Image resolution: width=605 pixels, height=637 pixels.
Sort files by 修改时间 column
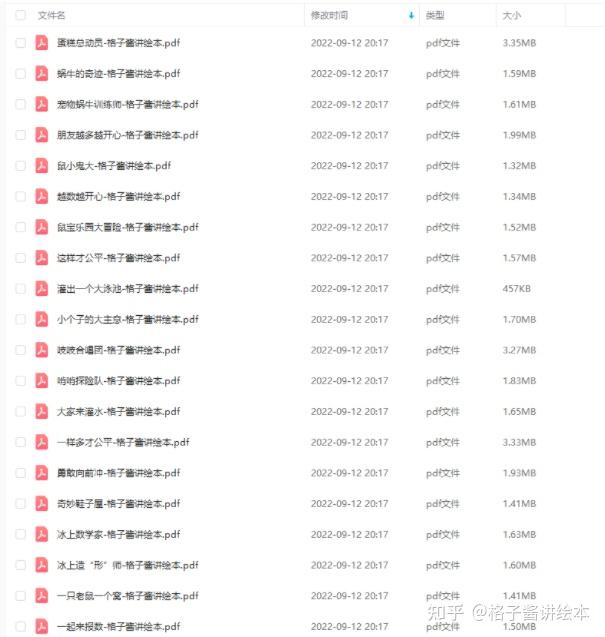pos(330,15)
